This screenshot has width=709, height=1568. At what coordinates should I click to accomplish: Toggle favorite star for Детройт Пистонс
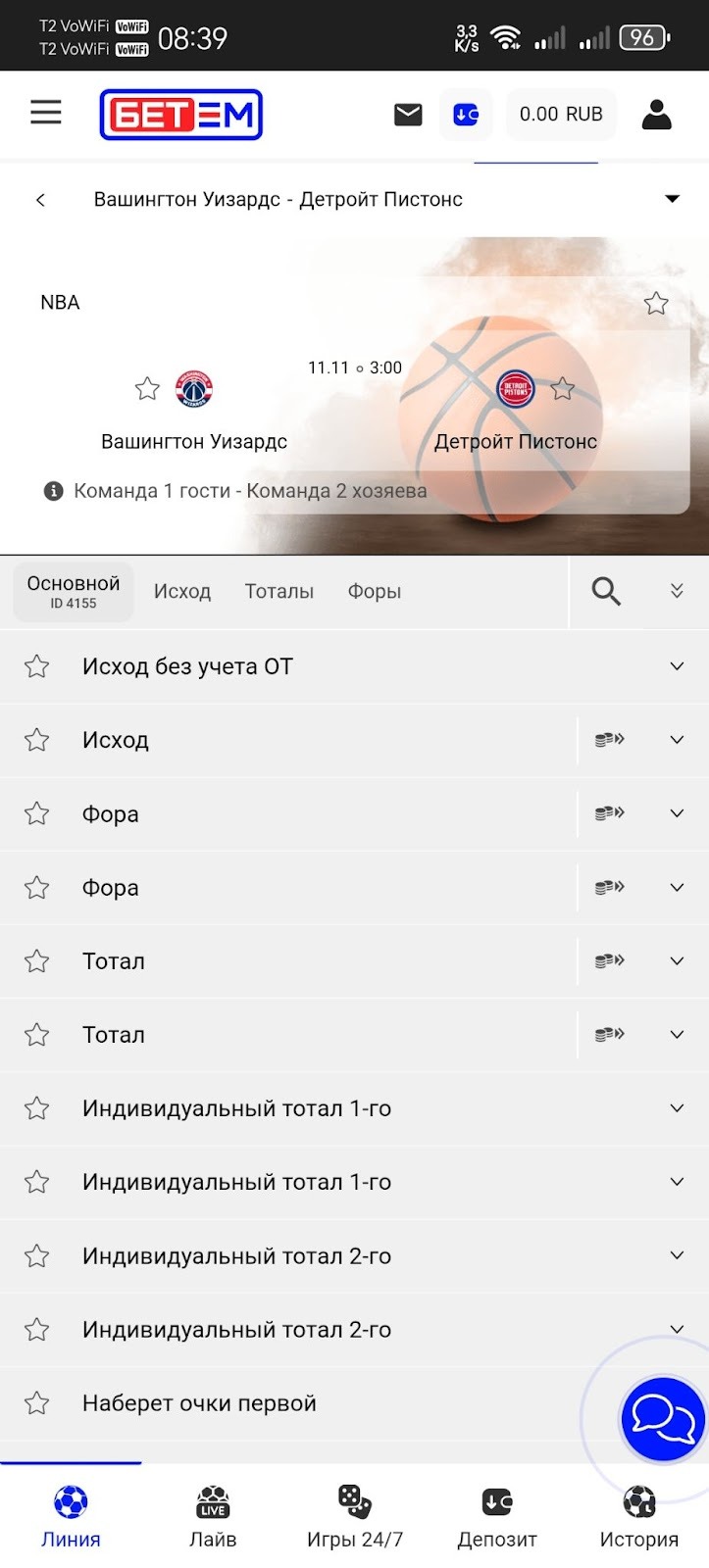[563, 389]
